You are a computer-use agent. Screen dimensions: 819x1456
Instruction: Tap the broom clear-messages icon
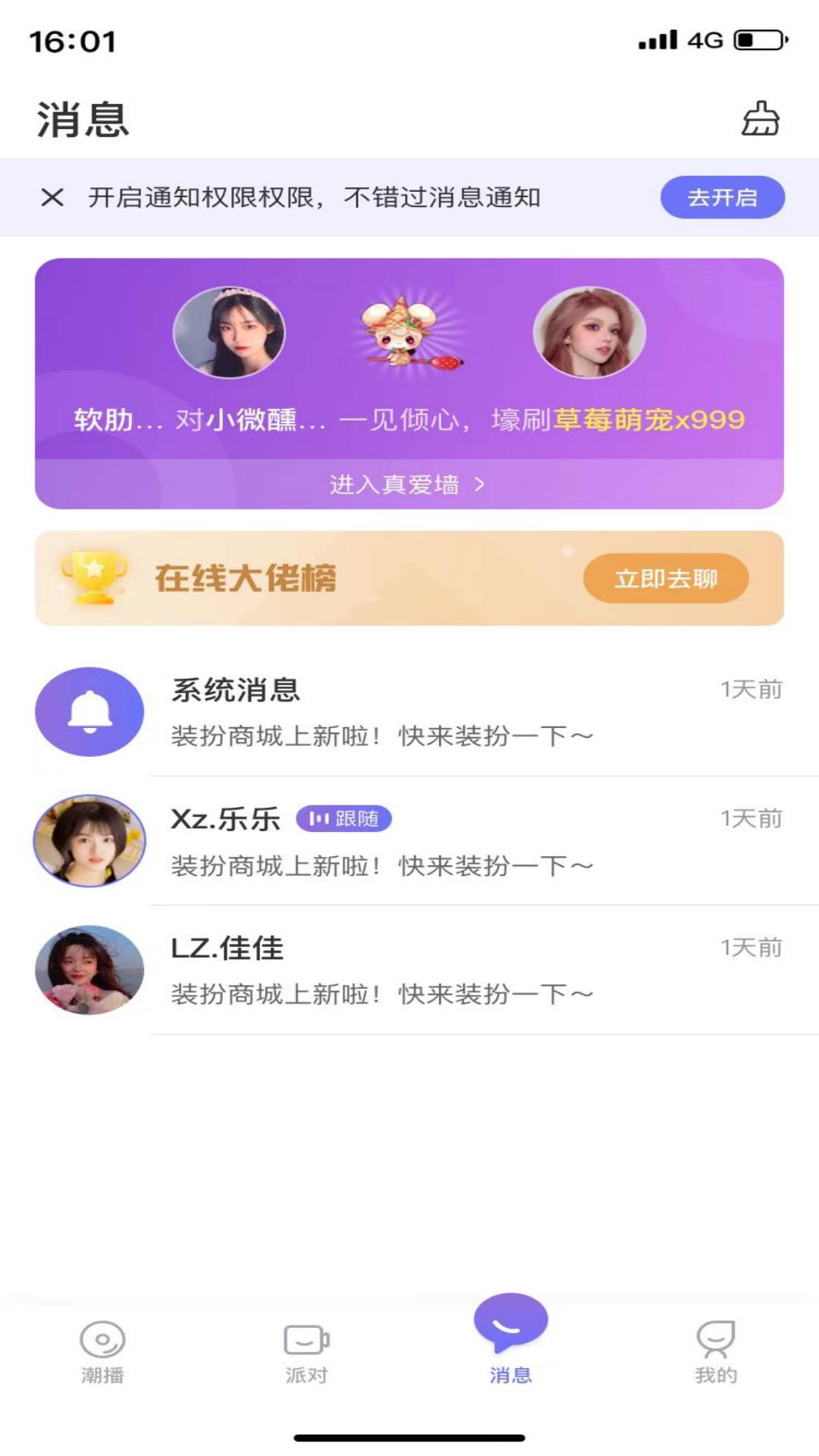pos(760,119)
